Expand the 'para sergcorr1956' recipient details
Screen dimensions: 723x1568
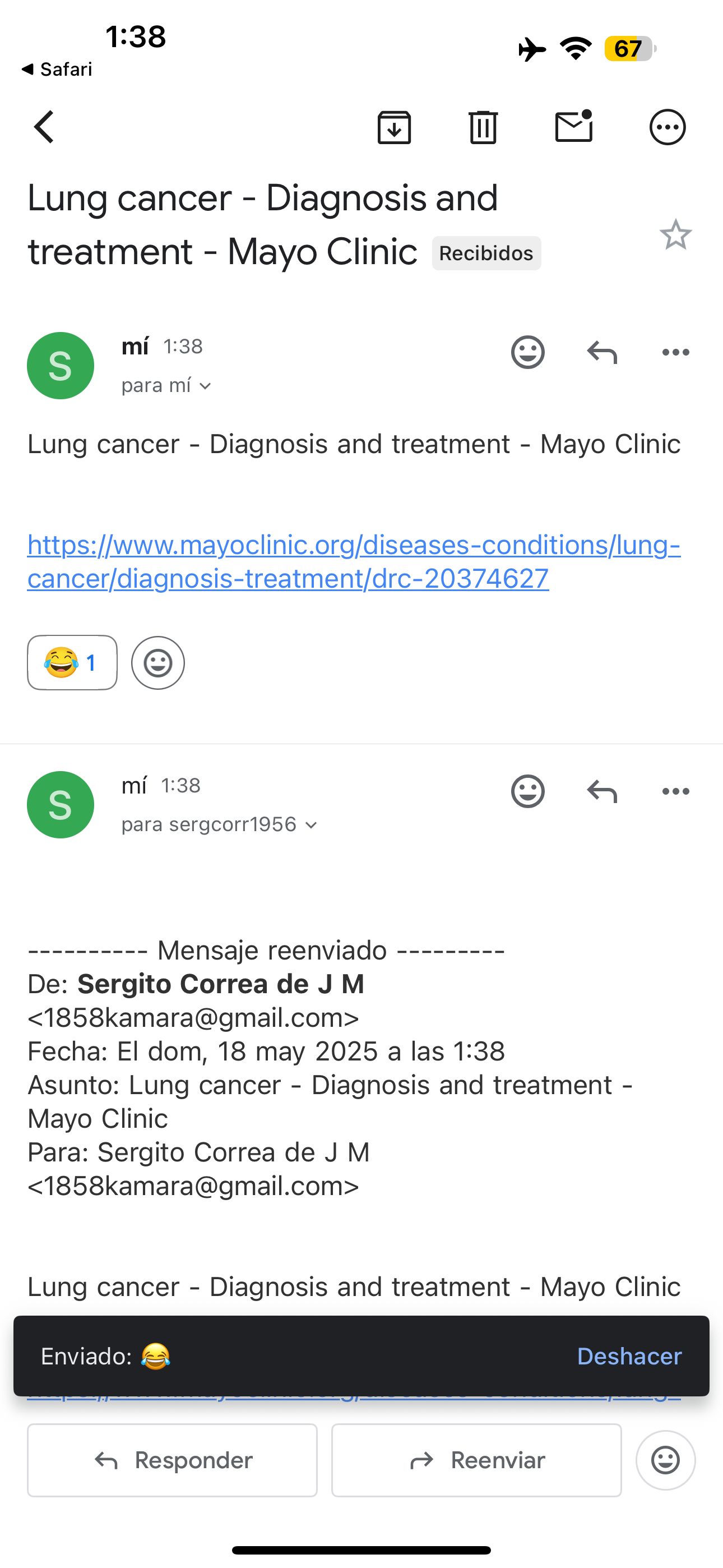pyautogui.click(x=220, y=824)
